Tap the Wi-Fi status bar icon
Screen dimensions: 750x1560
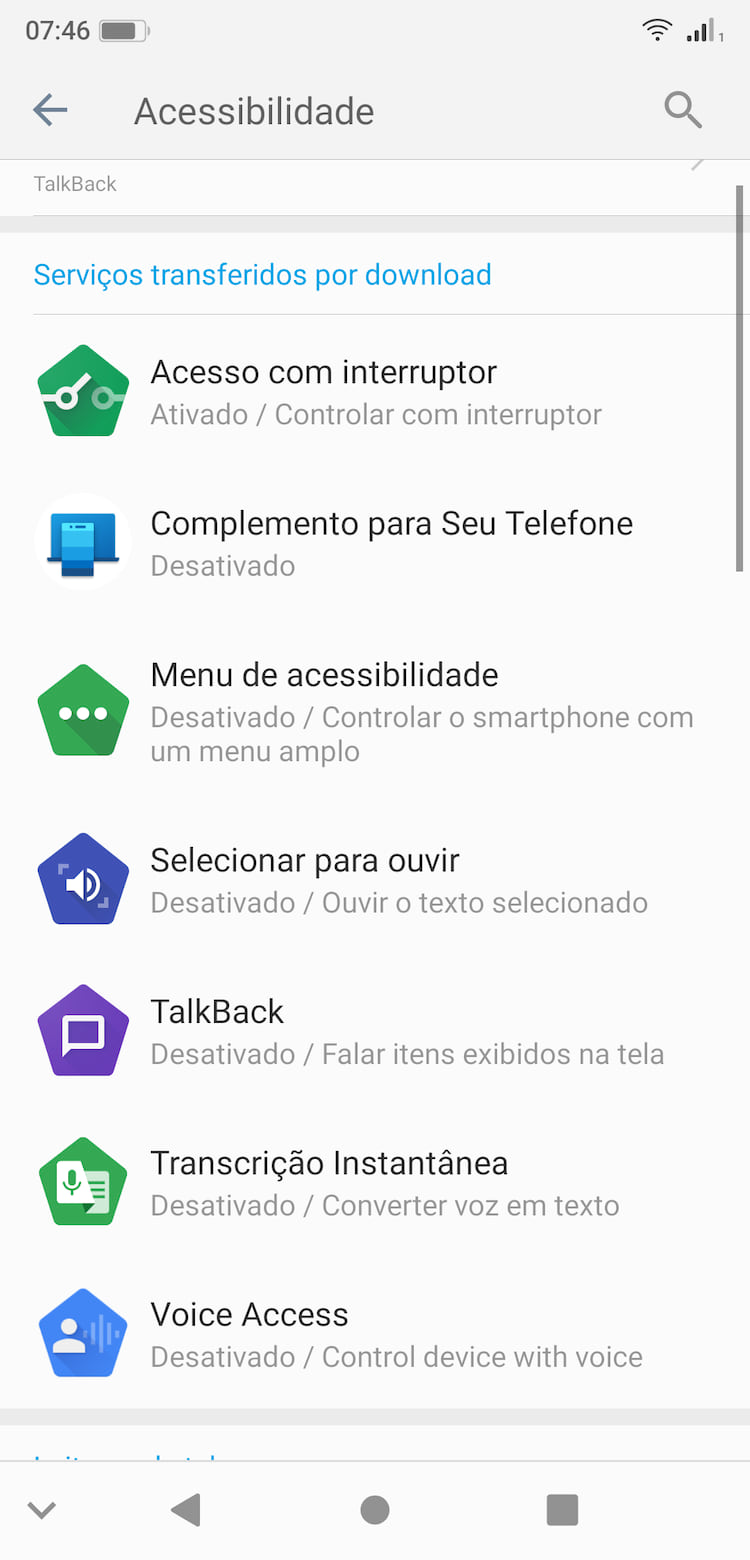click(656, 29)
